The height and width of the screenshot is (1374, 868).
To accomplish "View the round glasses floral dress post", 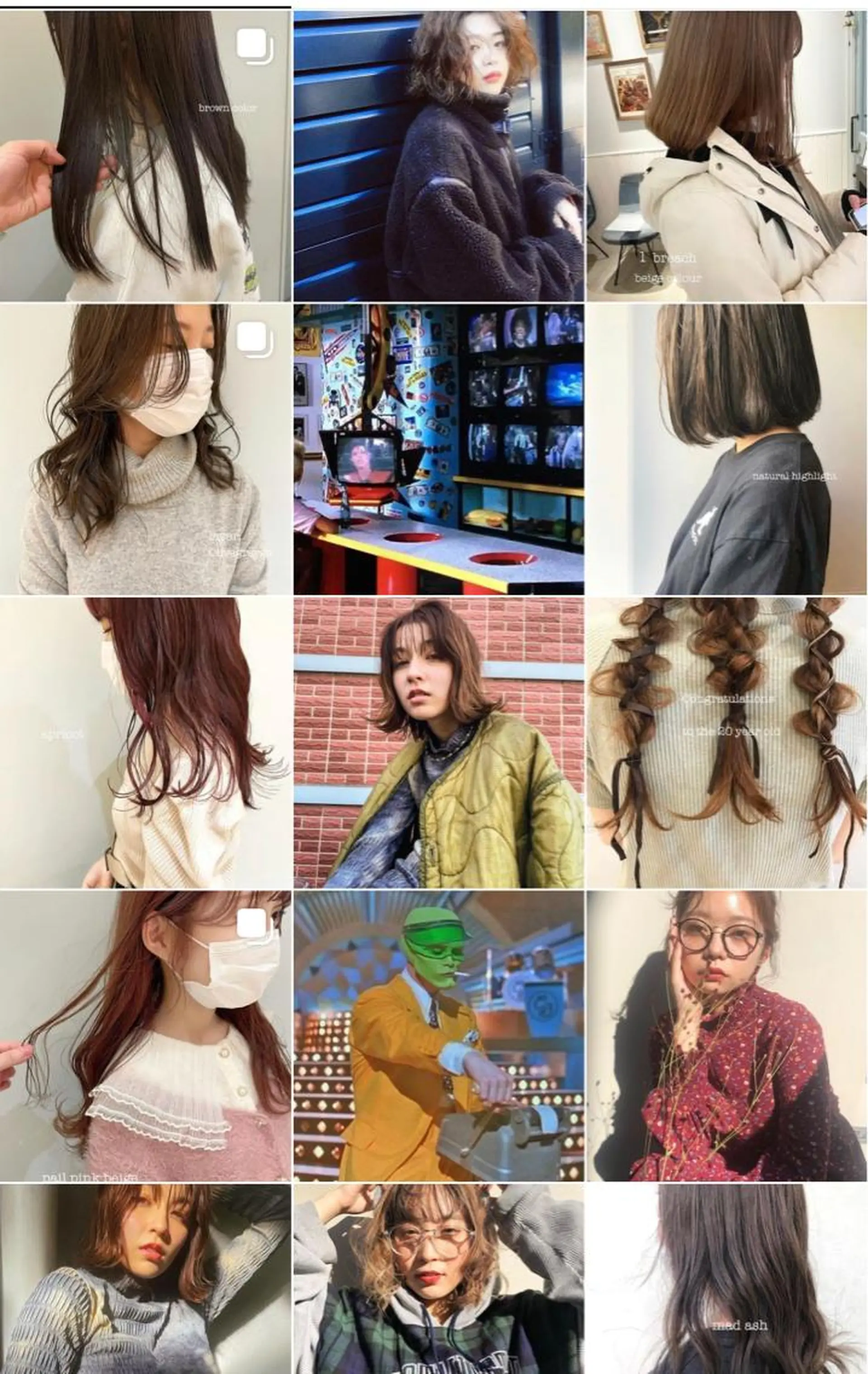I will (727, 1036).
